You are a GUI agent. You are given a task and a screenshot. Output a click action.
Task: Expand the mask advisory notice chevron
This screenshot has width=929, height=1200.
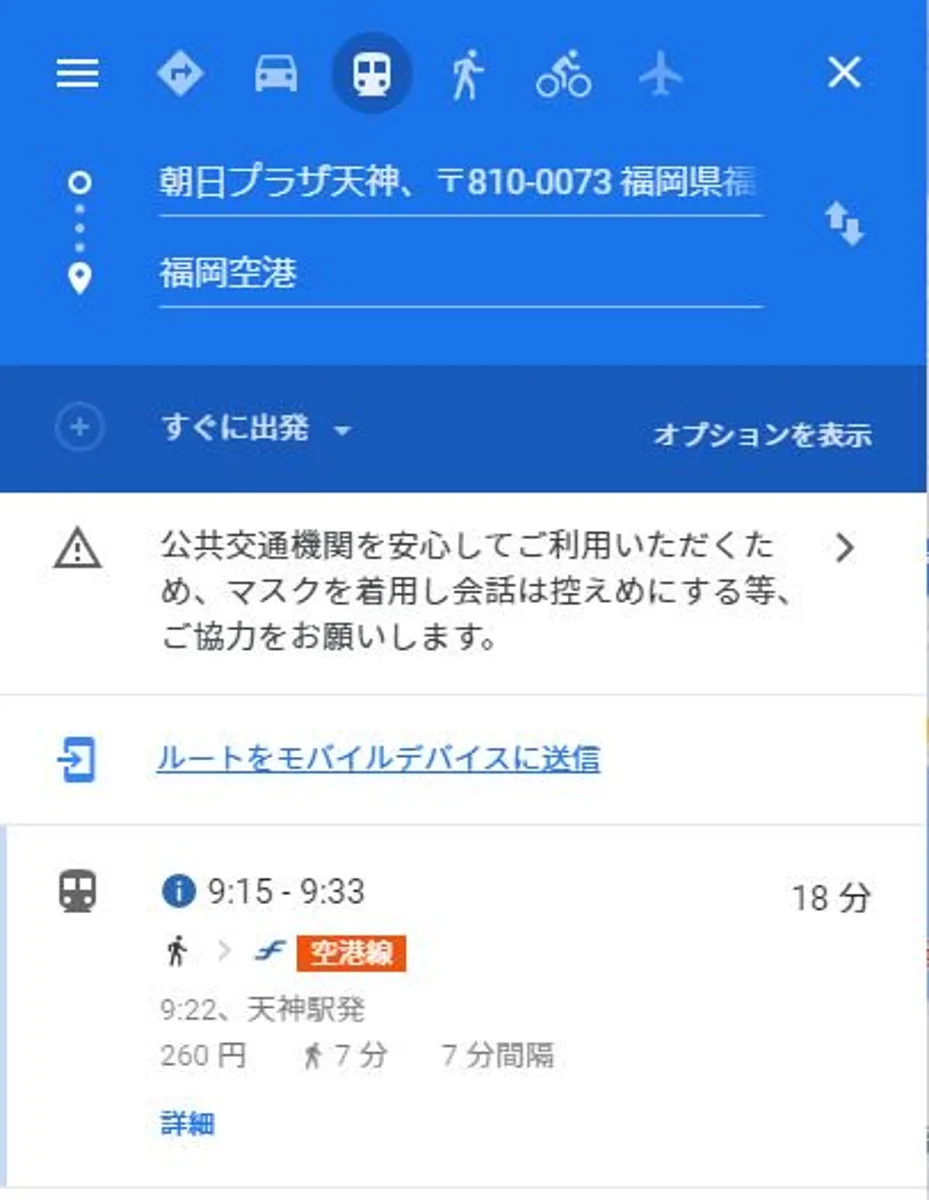845,548
